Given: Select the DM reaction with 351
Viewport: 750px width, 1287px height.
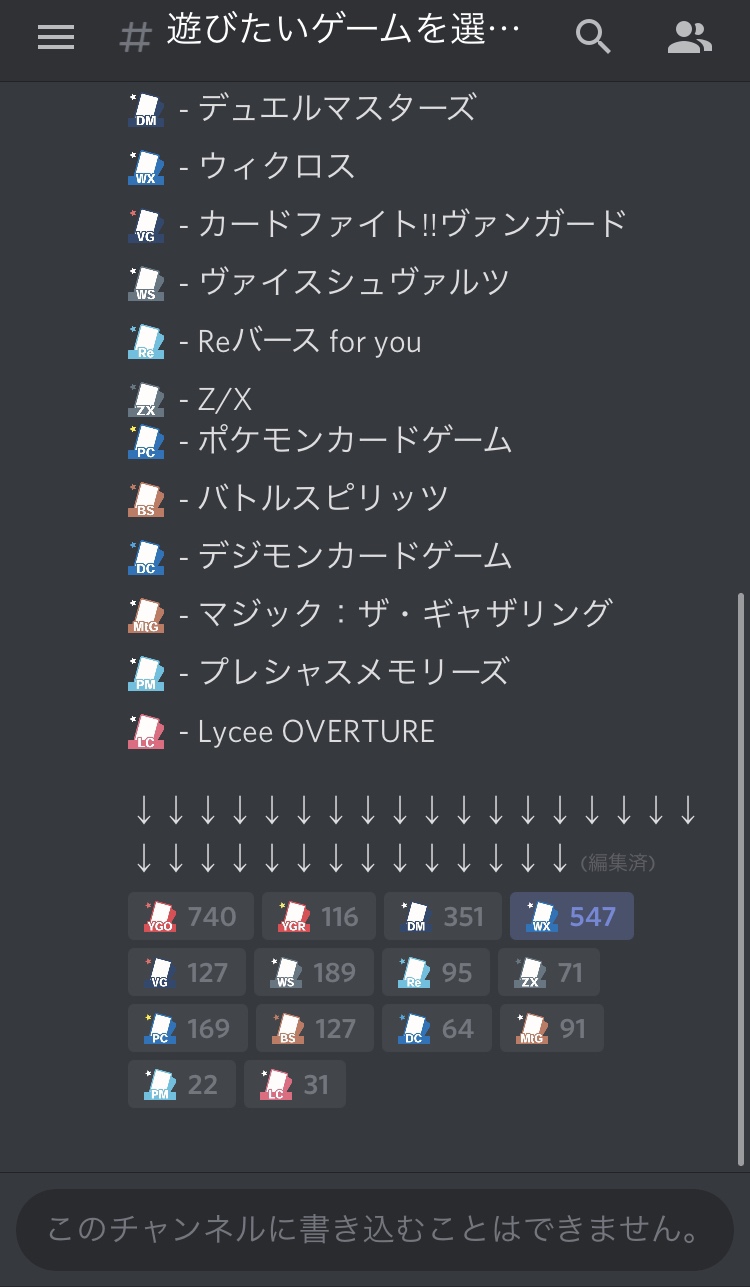Looking at the screenshot, I should [442, 916].
